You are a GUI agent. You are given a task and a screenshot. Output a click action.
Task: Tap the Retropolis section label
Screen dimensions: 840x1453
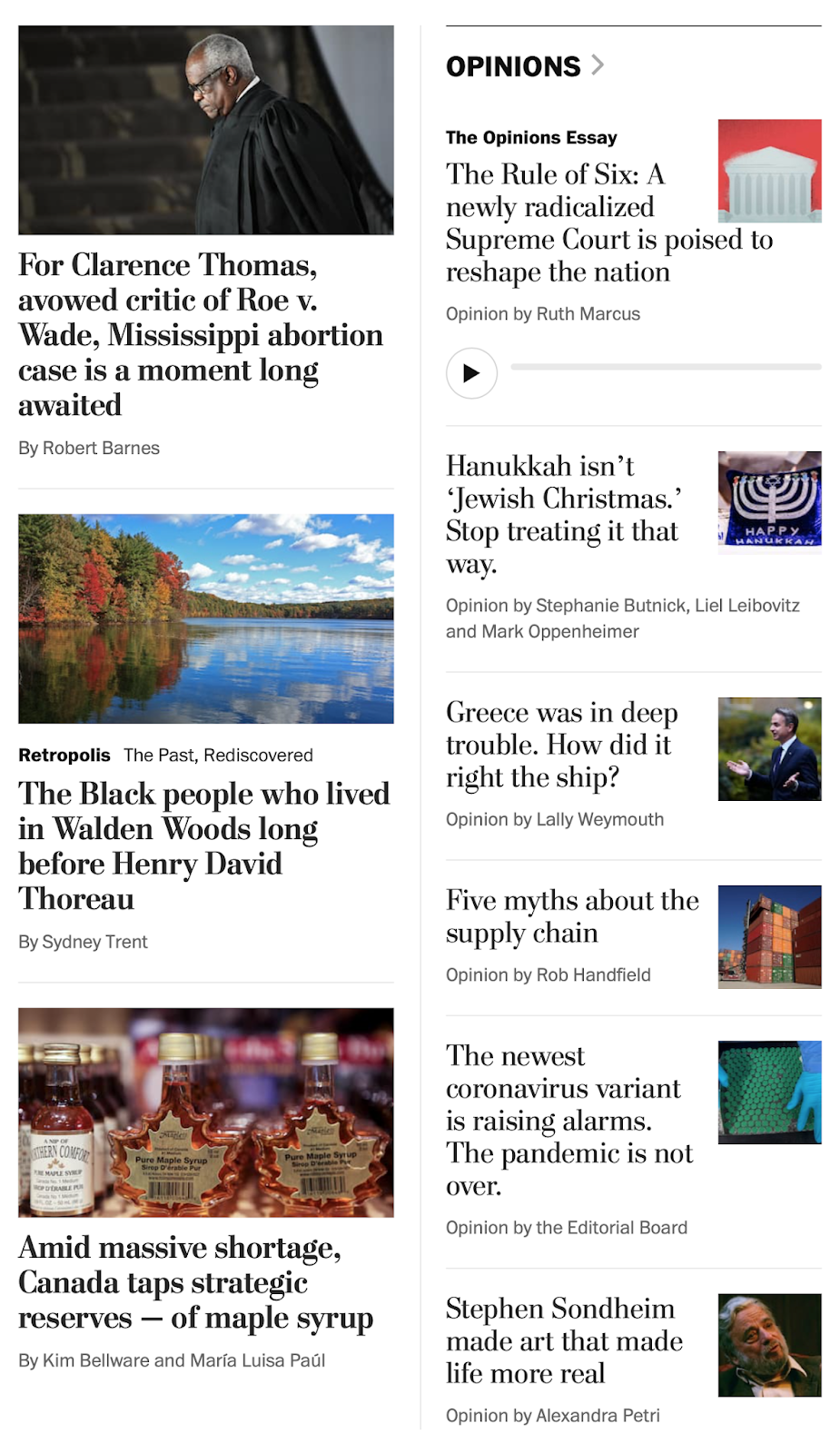pos(64,756)
